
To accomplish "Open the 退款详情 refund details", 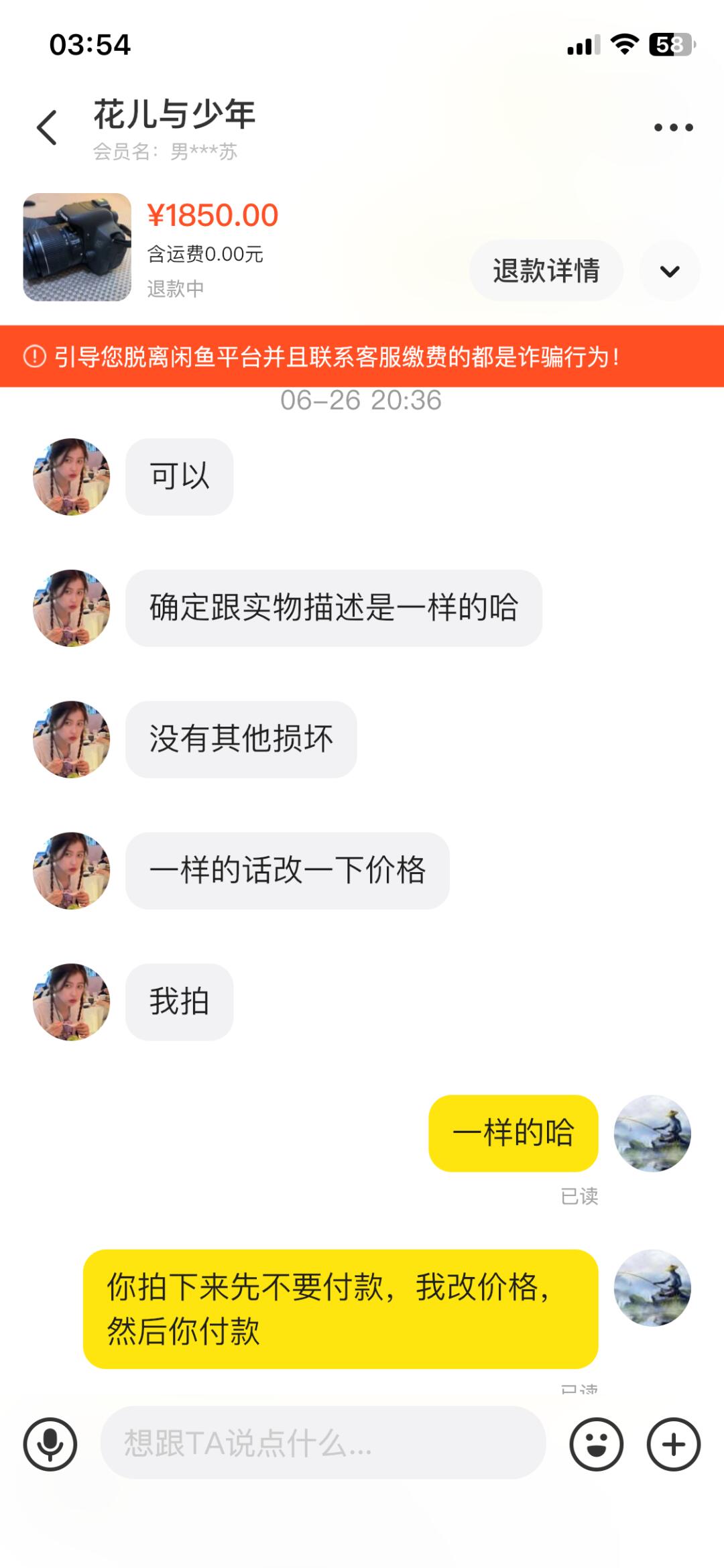I will 546,269.
